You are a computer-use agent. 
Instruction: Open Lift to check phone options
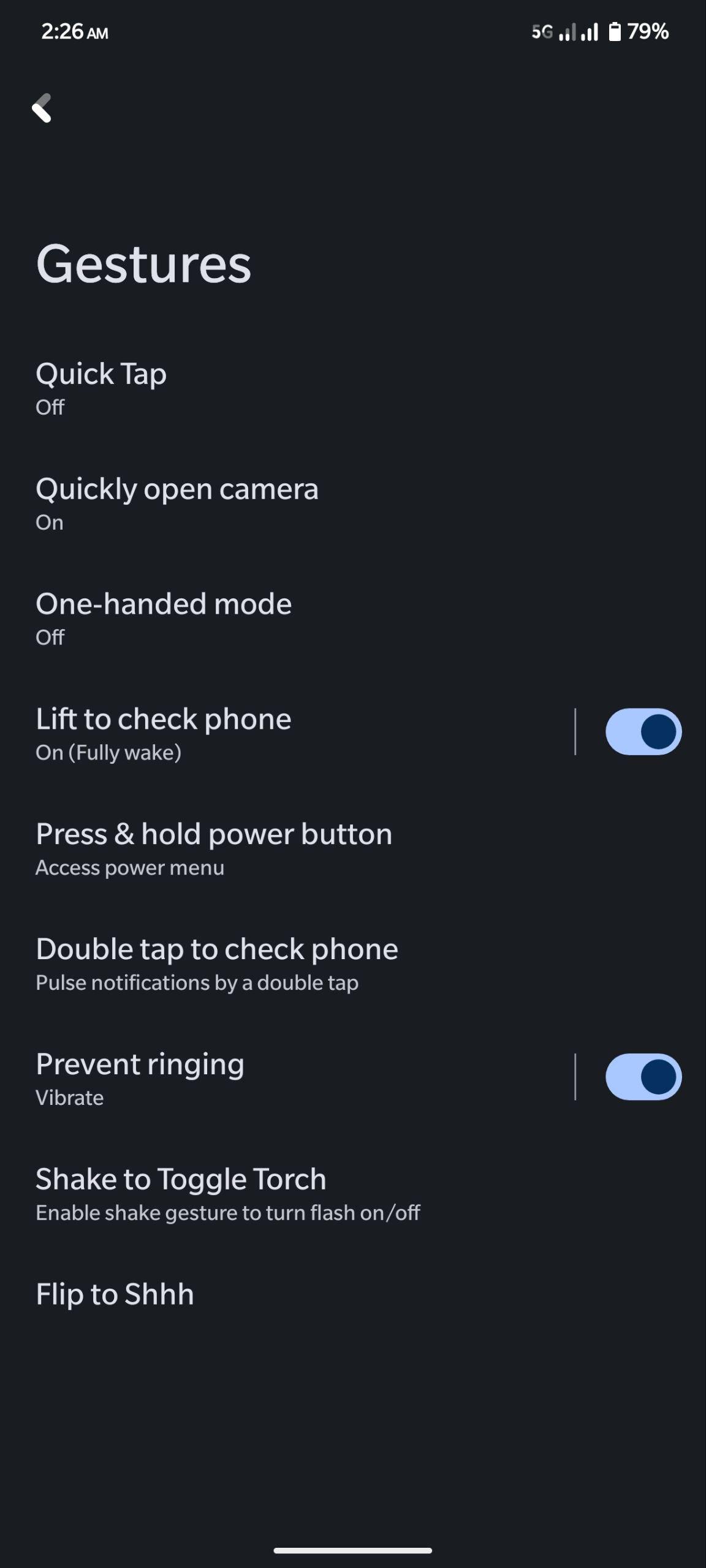[287, 734]
